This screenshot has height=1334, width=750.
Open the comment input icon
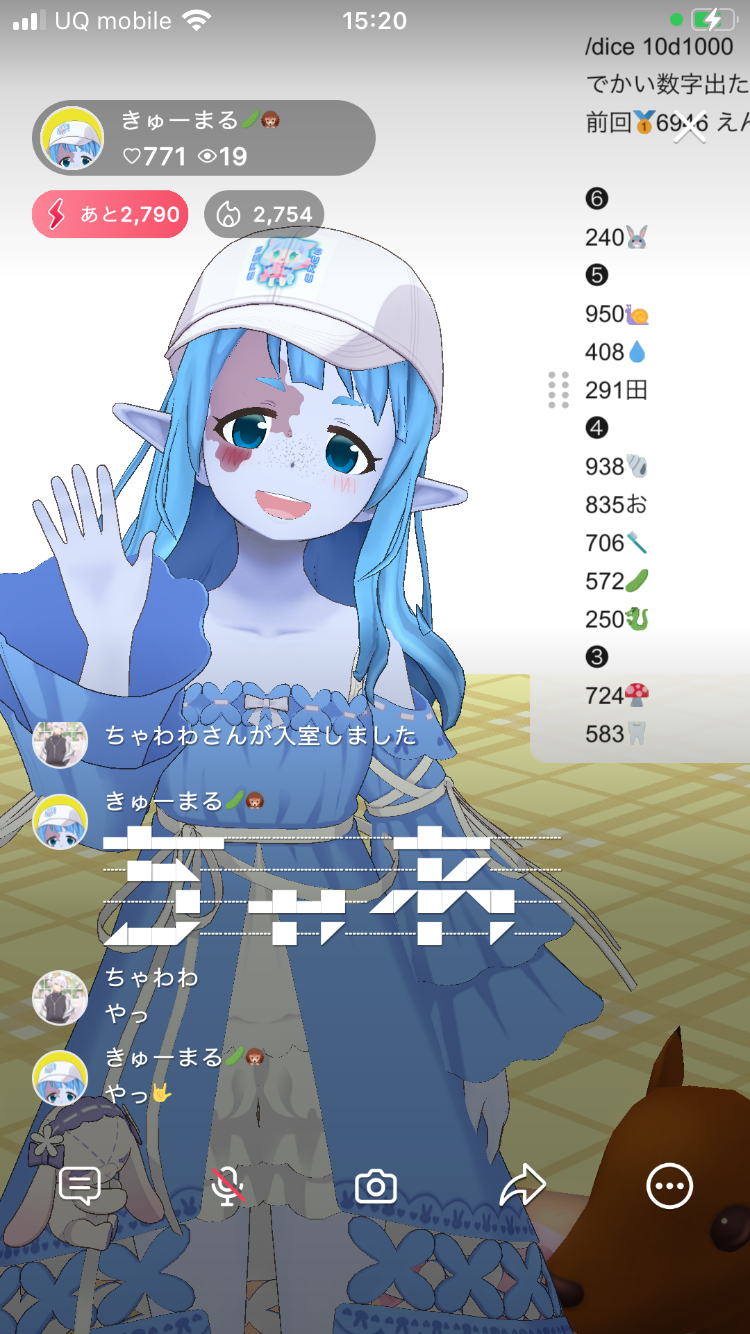tap(80, 1186)
